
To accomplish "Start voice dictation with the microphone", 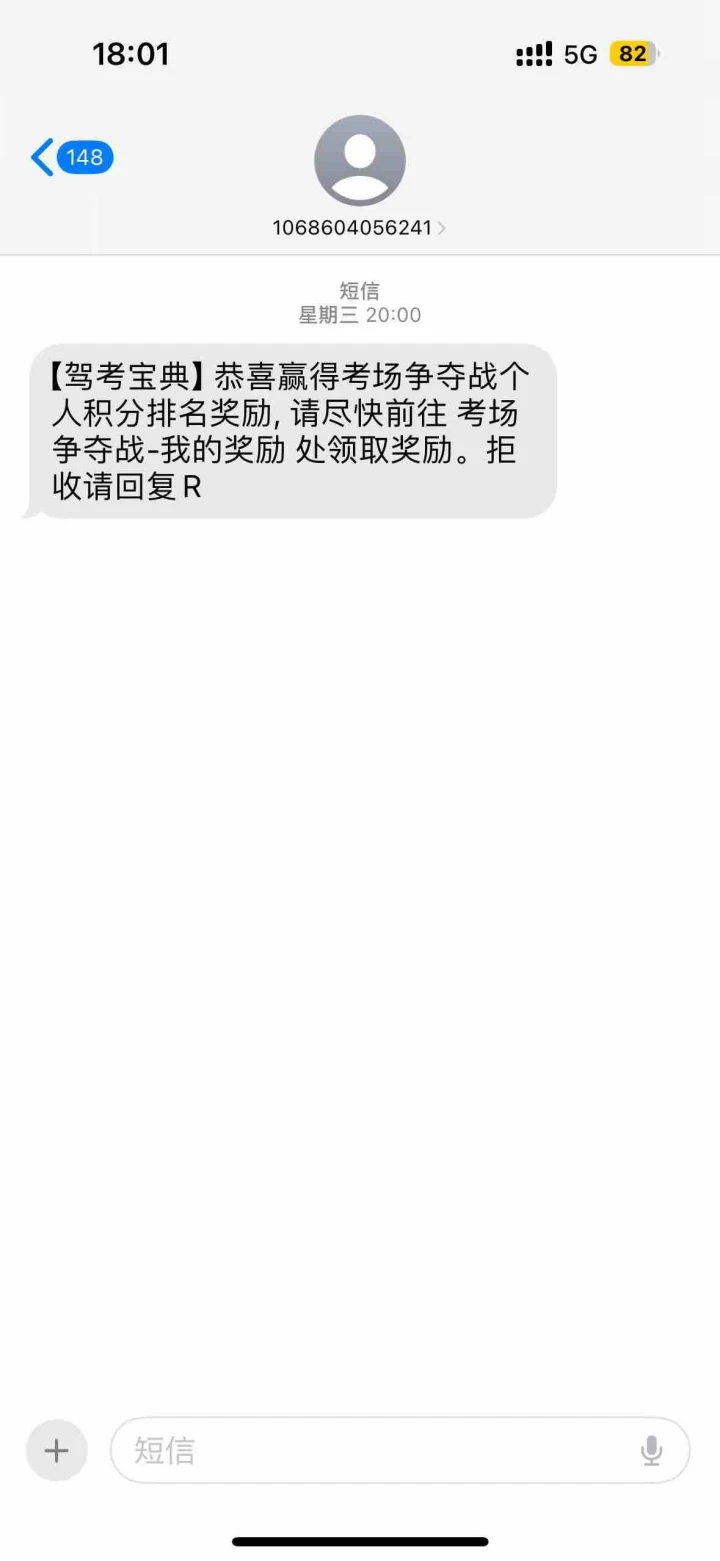I will tap(652, 1450).
